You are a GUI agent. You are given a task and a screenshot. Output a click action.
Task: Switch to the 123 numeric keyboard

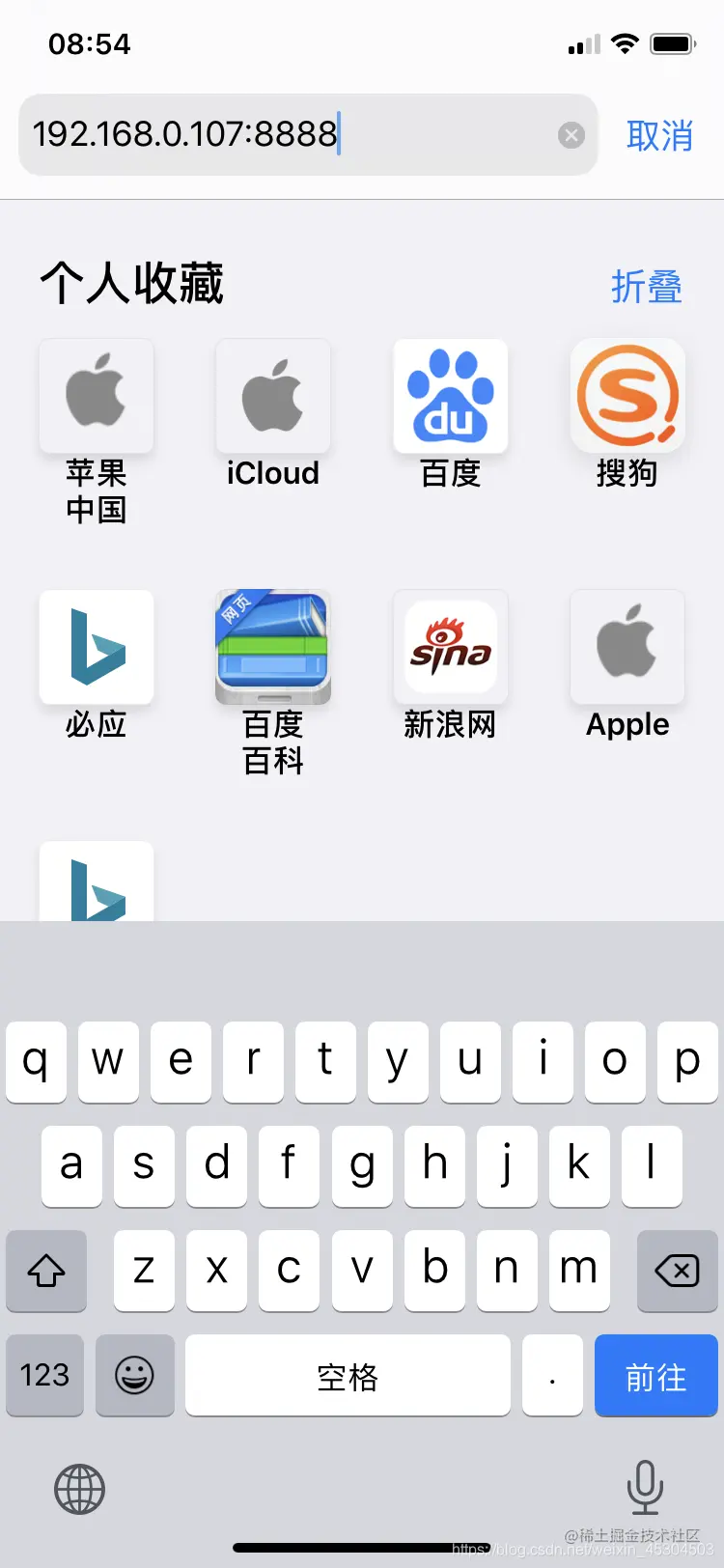click(x=44, y=1376)
